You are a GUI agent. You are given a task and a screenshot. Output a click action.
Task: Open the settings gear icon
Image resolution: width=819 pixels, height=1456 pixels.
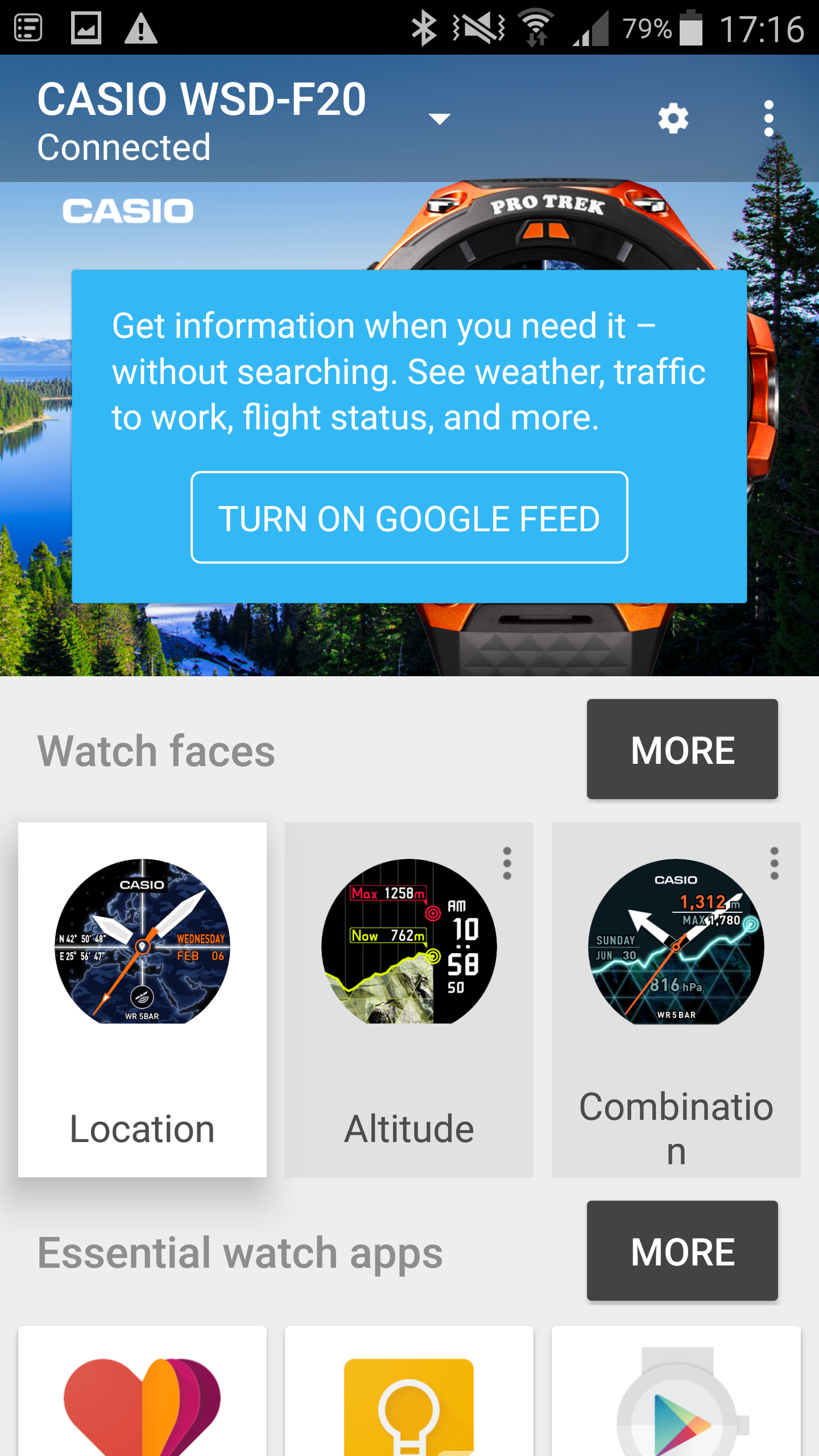tap(673, 118)
